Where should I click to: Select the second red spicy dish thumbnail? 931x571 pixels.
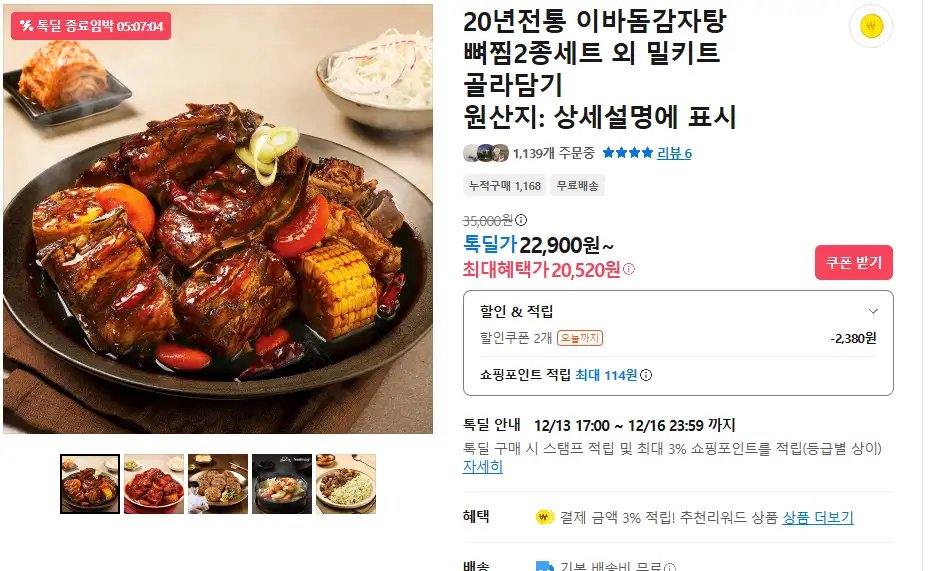(x=154, y=484)
